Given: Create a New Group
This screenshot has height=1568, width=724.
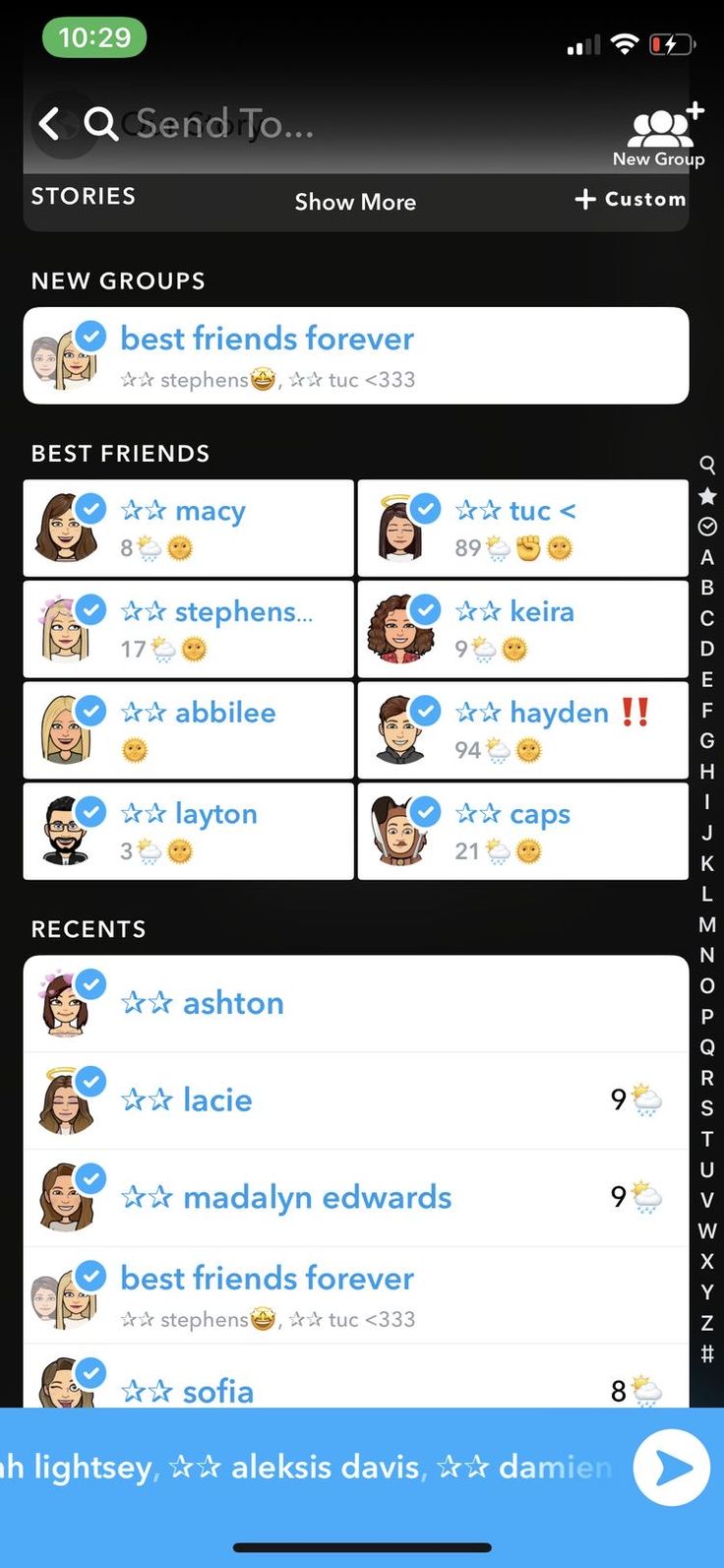Looking at the screenshot, I should (659, 135).
